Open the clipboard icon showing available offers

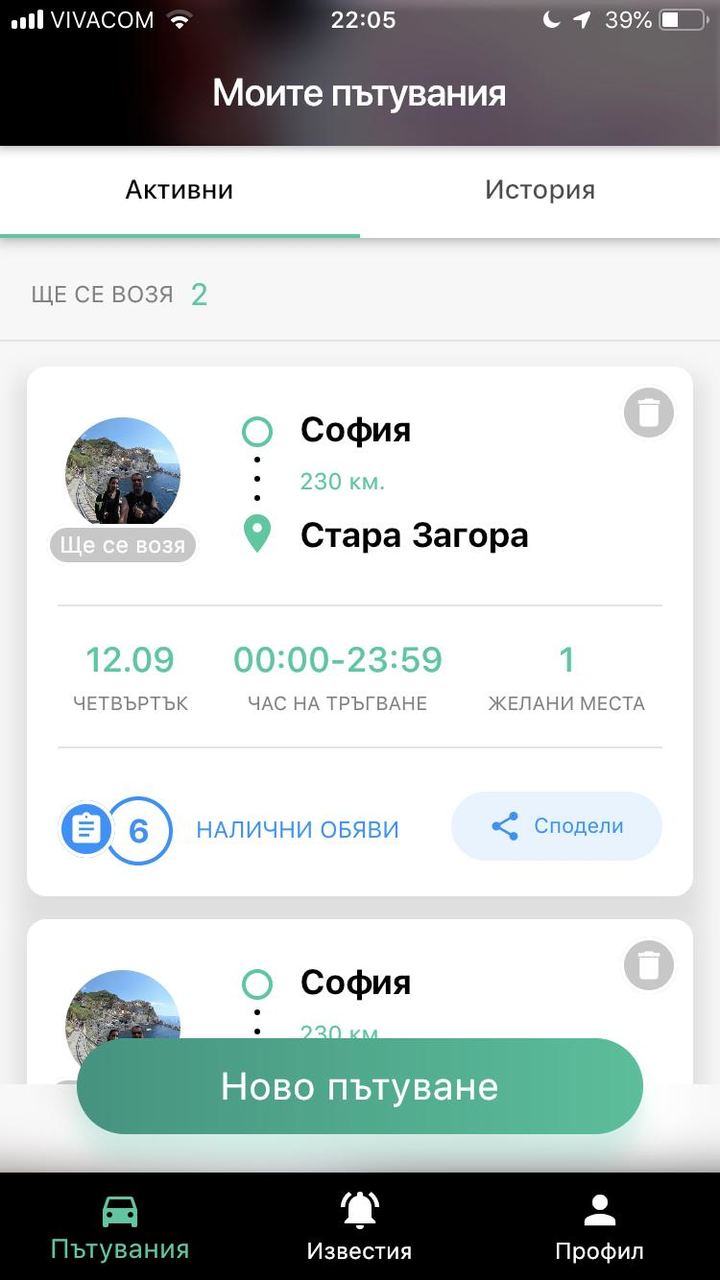86,828
